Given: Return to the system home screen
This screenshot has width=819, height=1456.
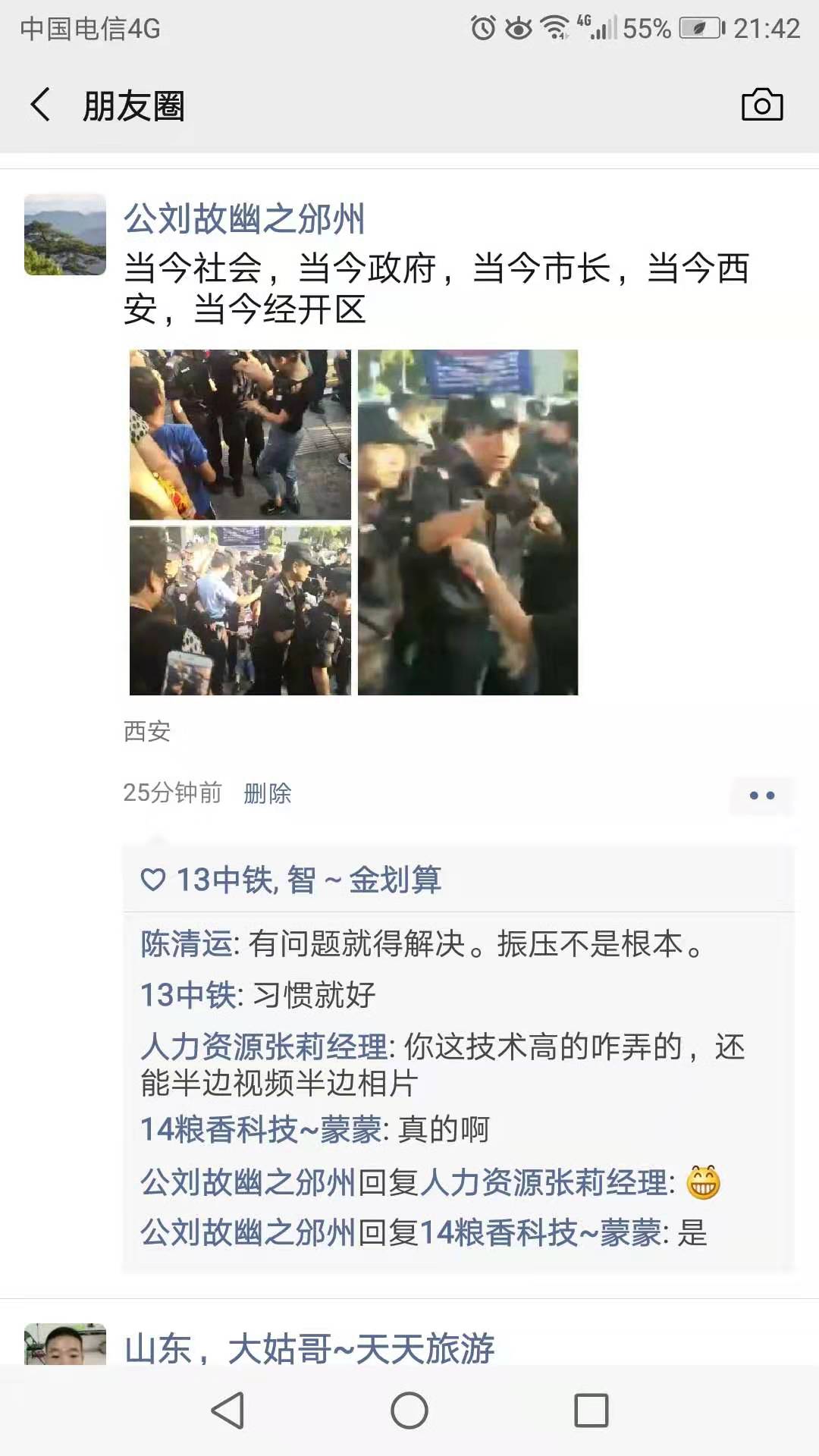Looking at the screenshot, I should (x=409, y=1410).
